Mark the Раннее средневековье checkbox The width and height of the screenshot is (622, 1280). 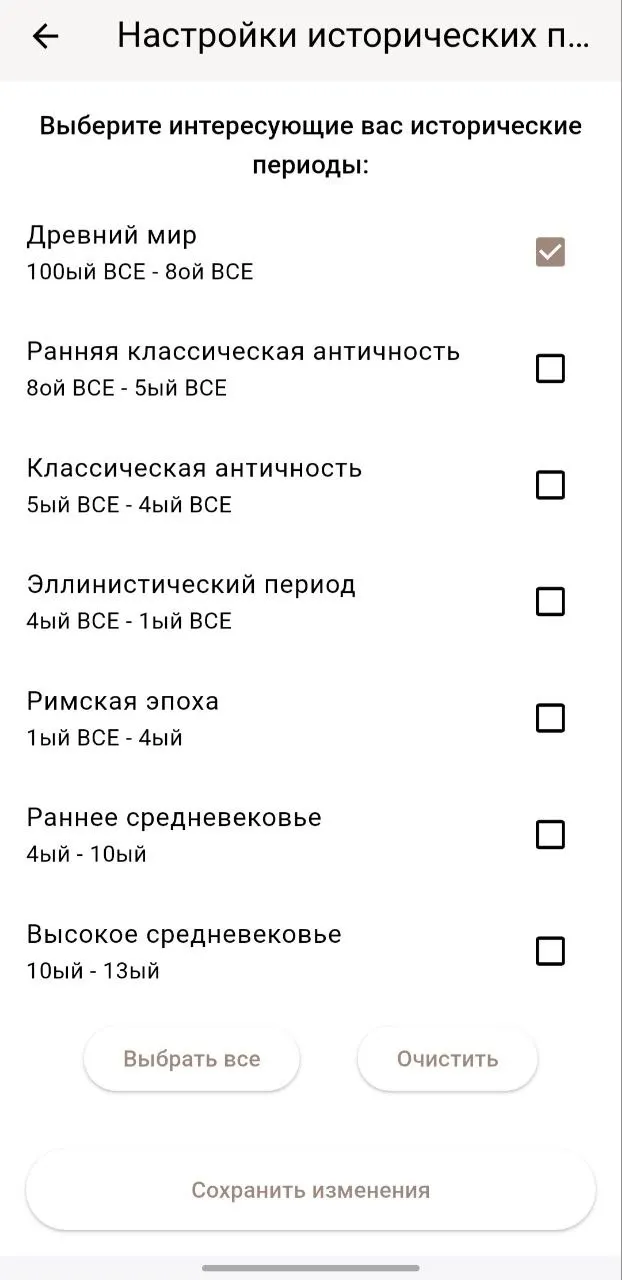[x=550, y=834]
